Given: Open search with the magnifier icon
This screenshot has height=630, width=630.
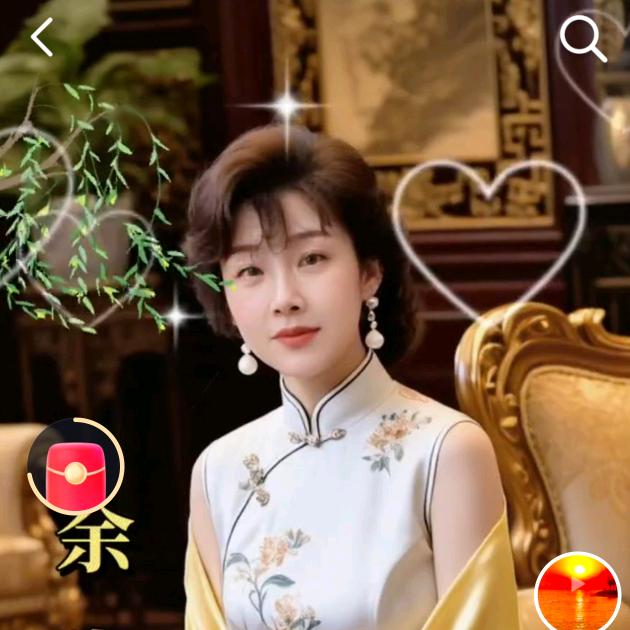Looking at the screenshot, I should click(x=581, y=38).
